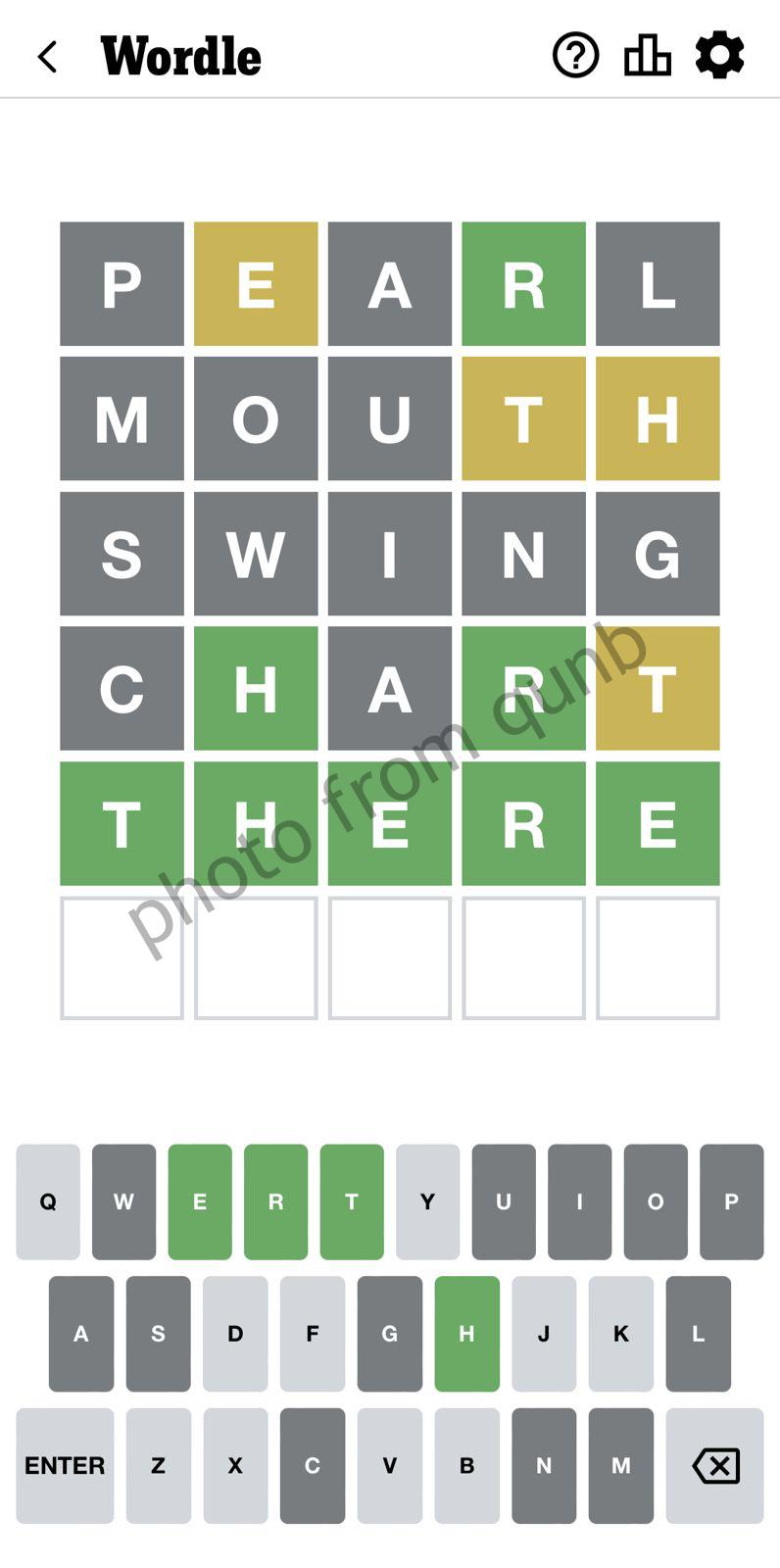
Task: Open the help question mark icon
Action: coord(575,56)
